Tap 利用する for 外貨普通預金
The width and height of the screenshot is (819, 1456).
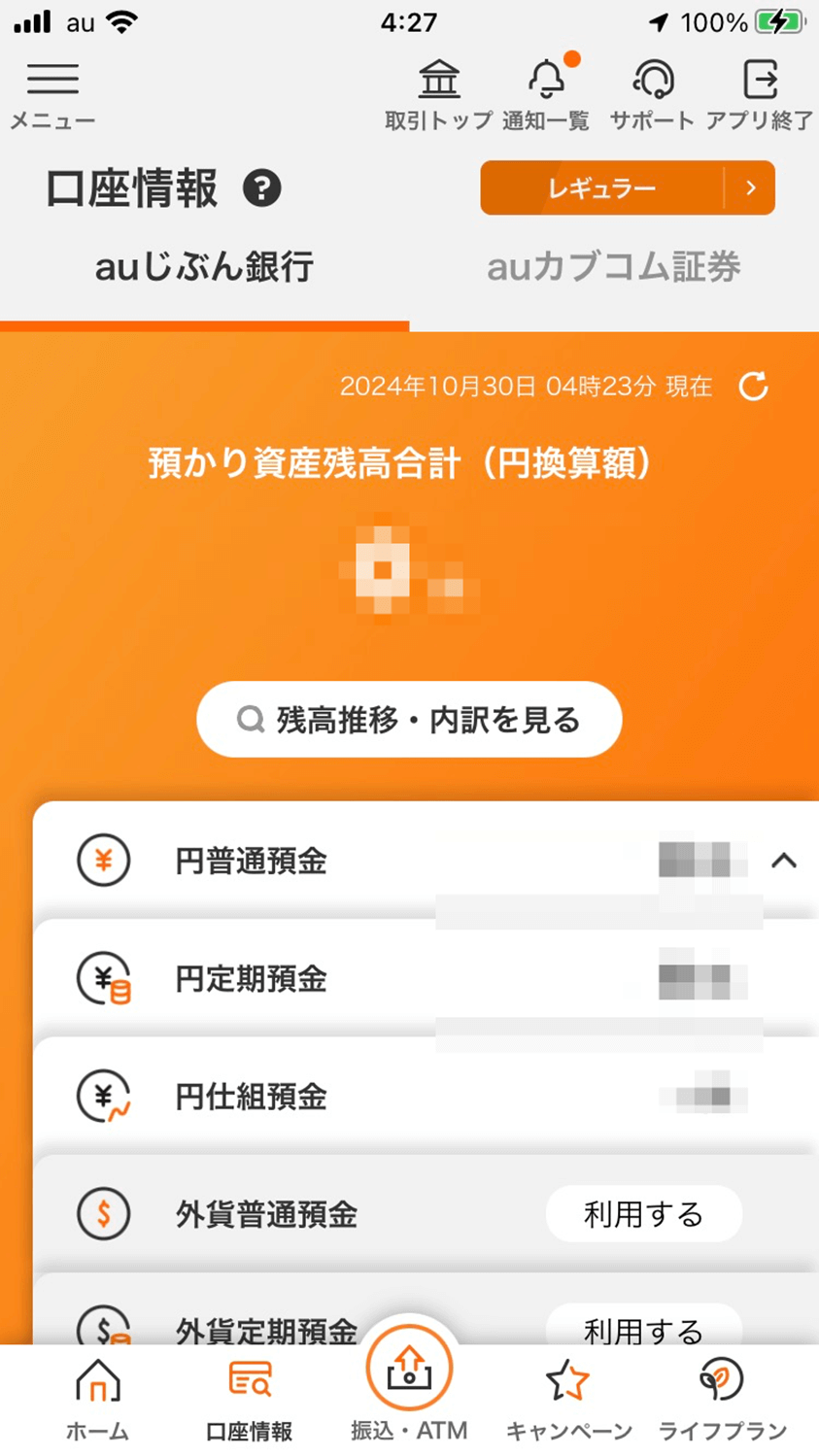click(643, 1214)
